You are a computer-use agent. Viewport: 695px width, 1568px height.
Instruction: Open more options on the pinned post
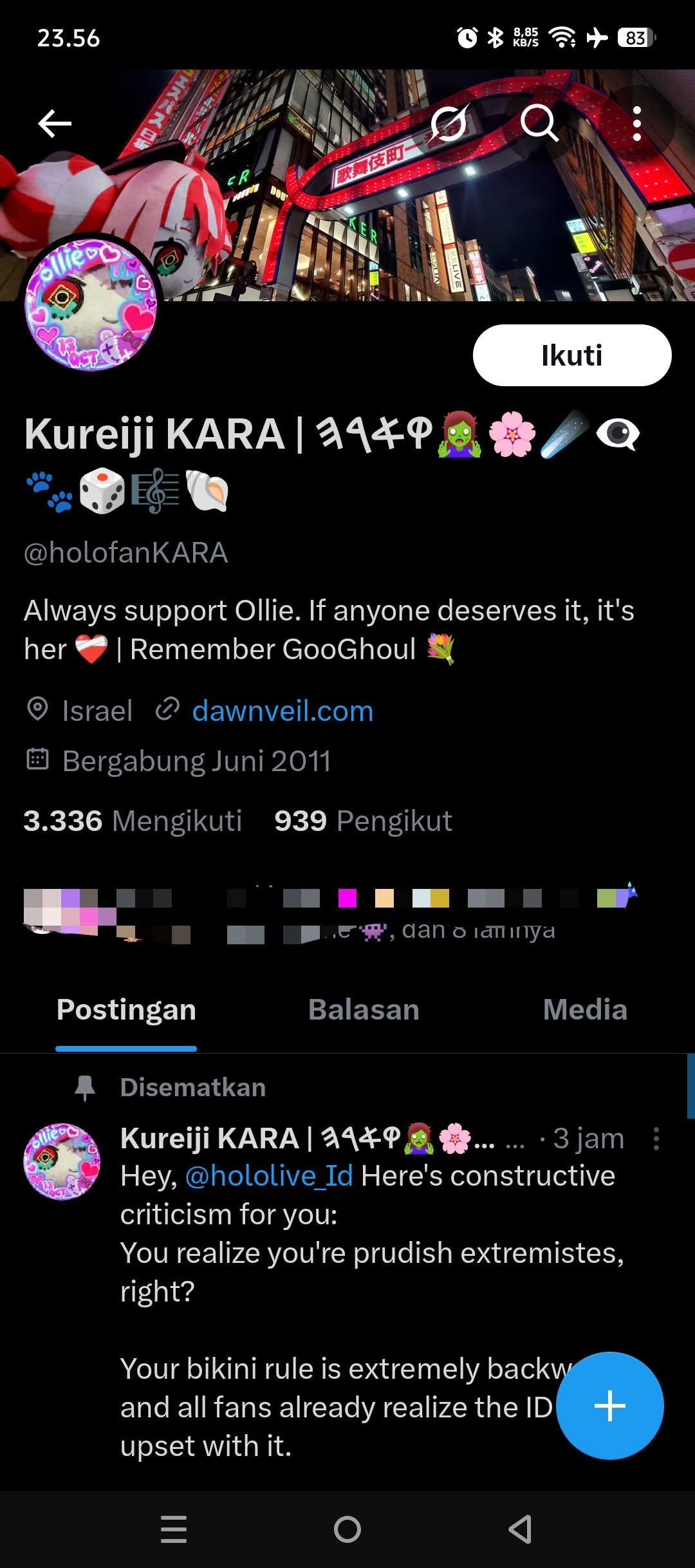coord(656,1139)
